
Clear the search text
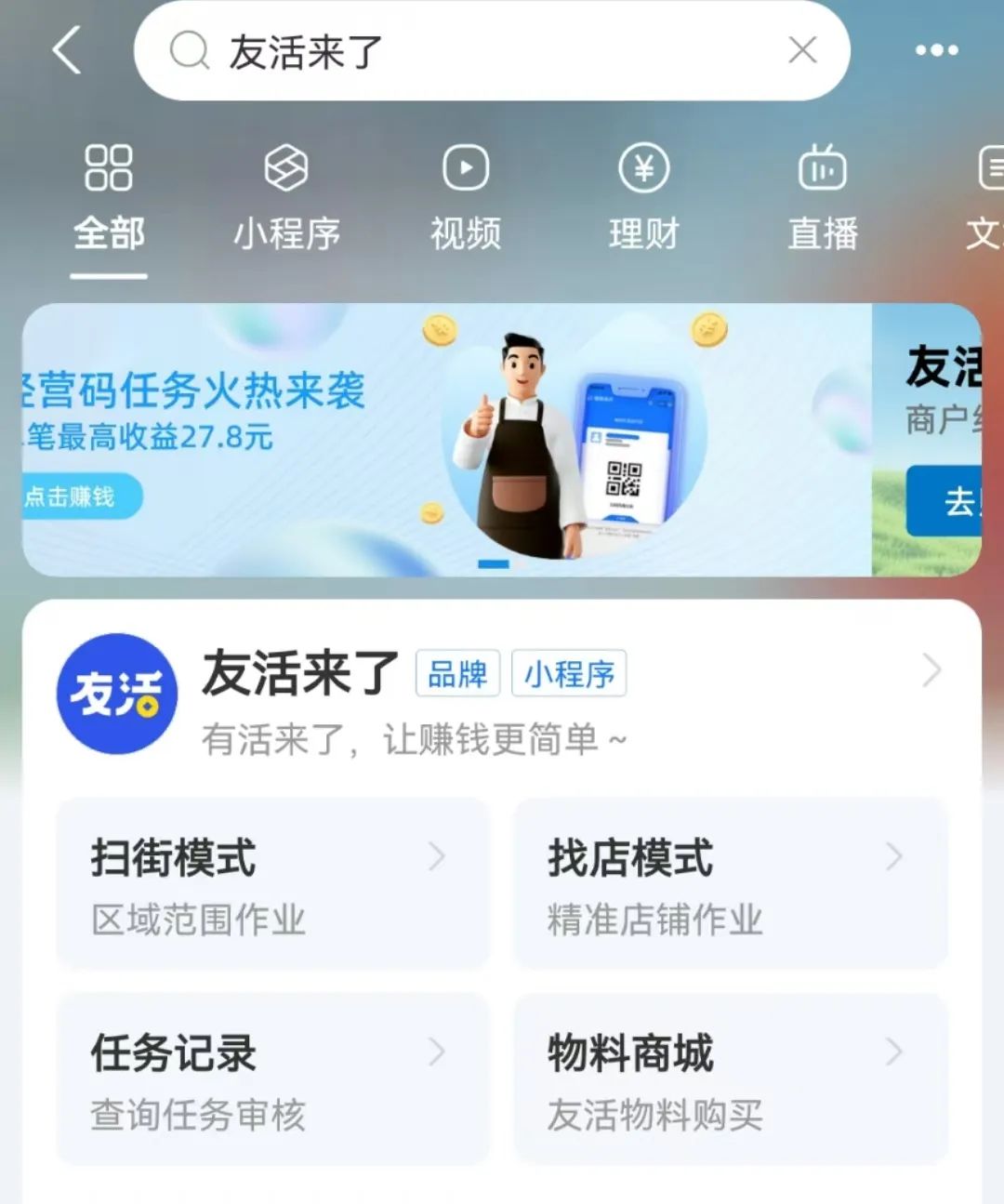pos(802,50)
